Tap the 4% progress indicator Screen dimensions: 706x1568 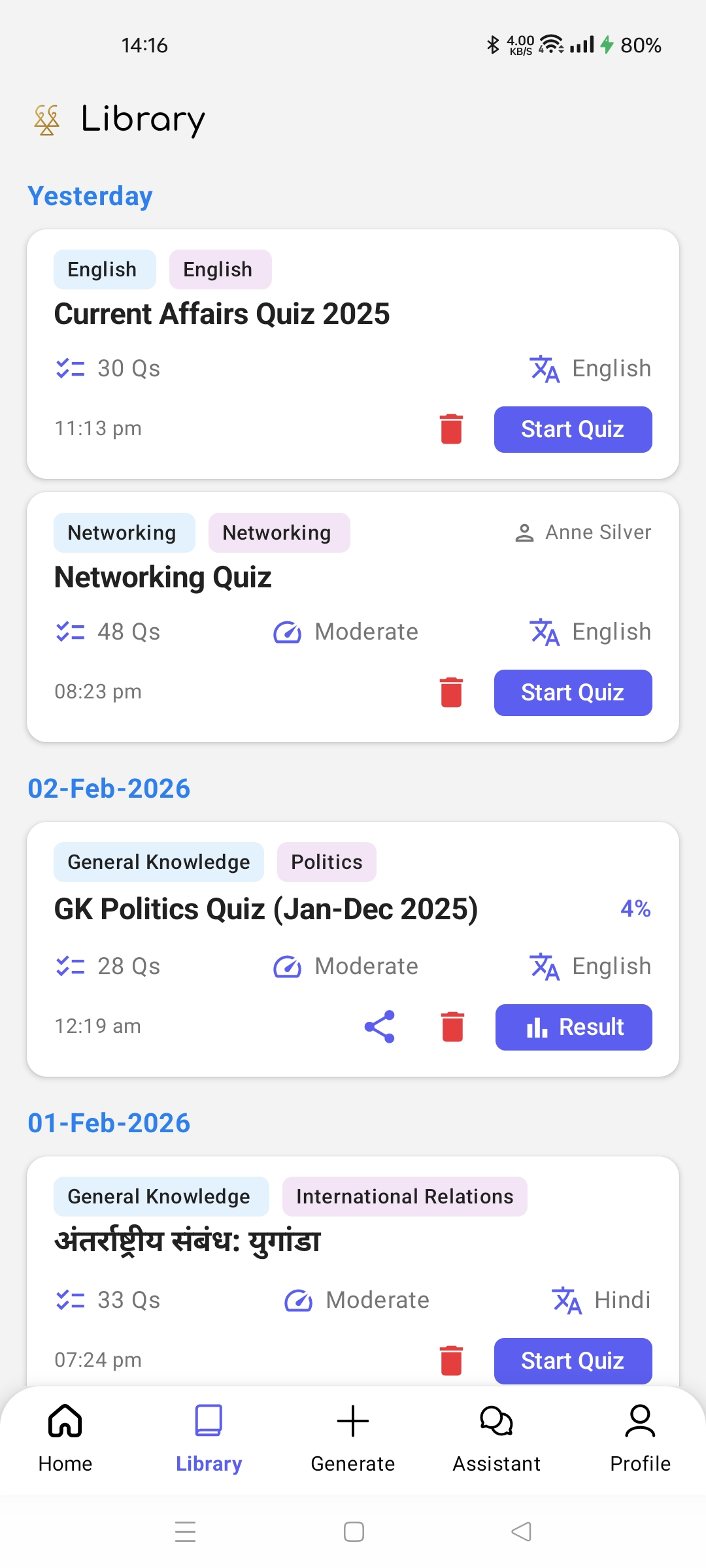click(x=634, y=908)
